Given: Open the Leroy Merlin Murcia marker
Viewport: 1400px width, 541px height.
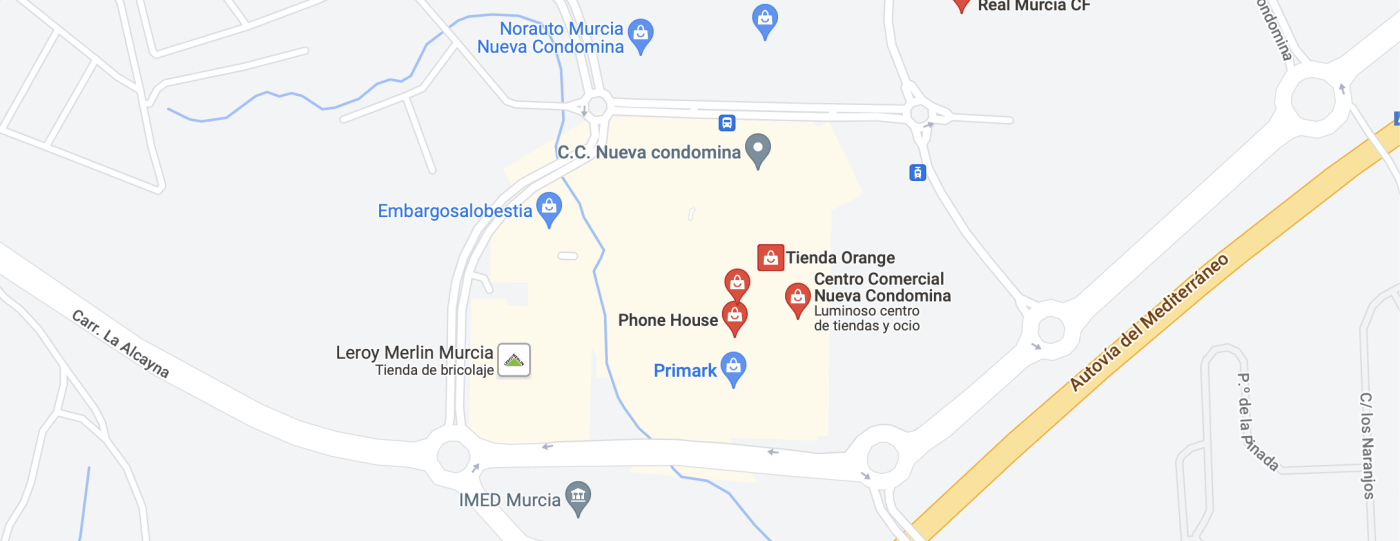Looking at the screenshot, I should pyautogui.click(x=514, y=360).
